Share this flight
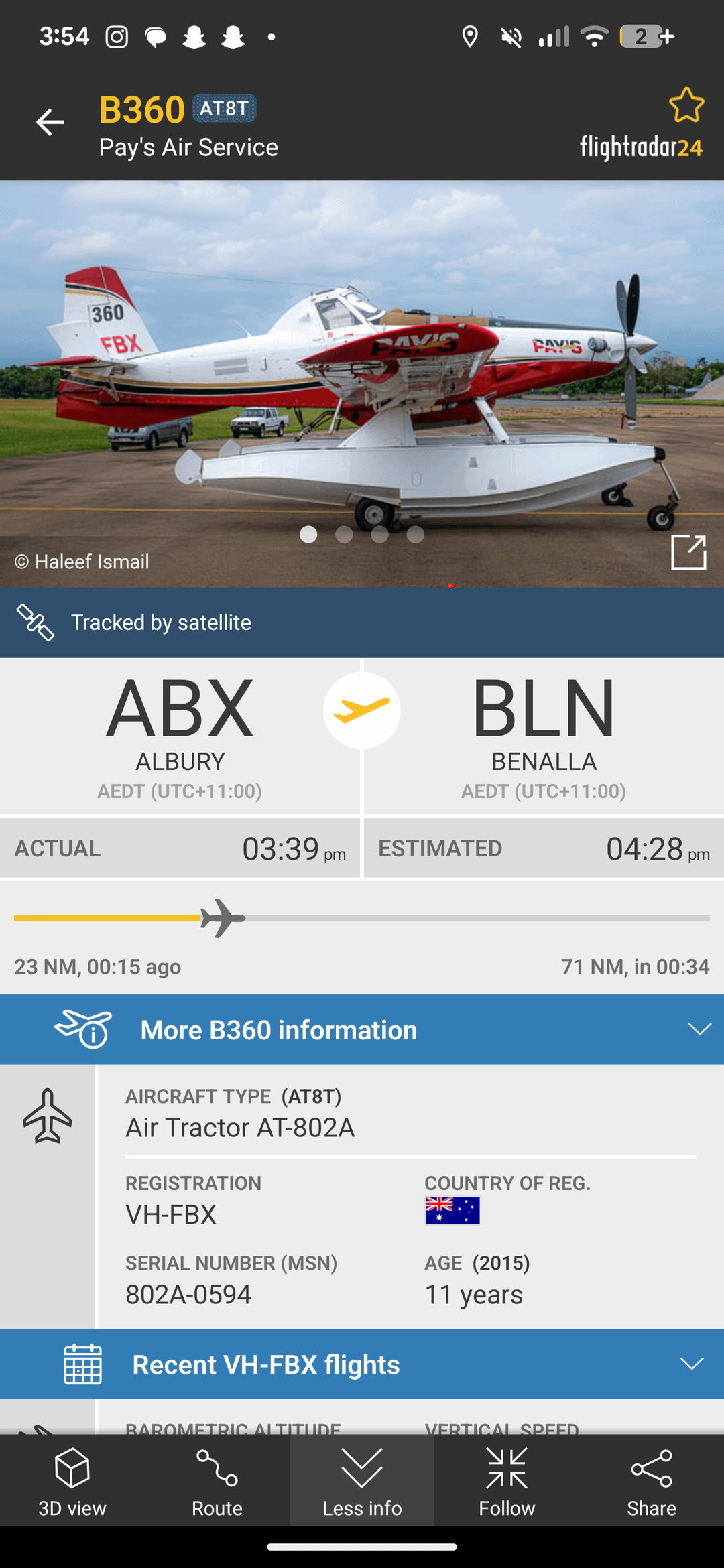724x1568 pixels. 652,1482
